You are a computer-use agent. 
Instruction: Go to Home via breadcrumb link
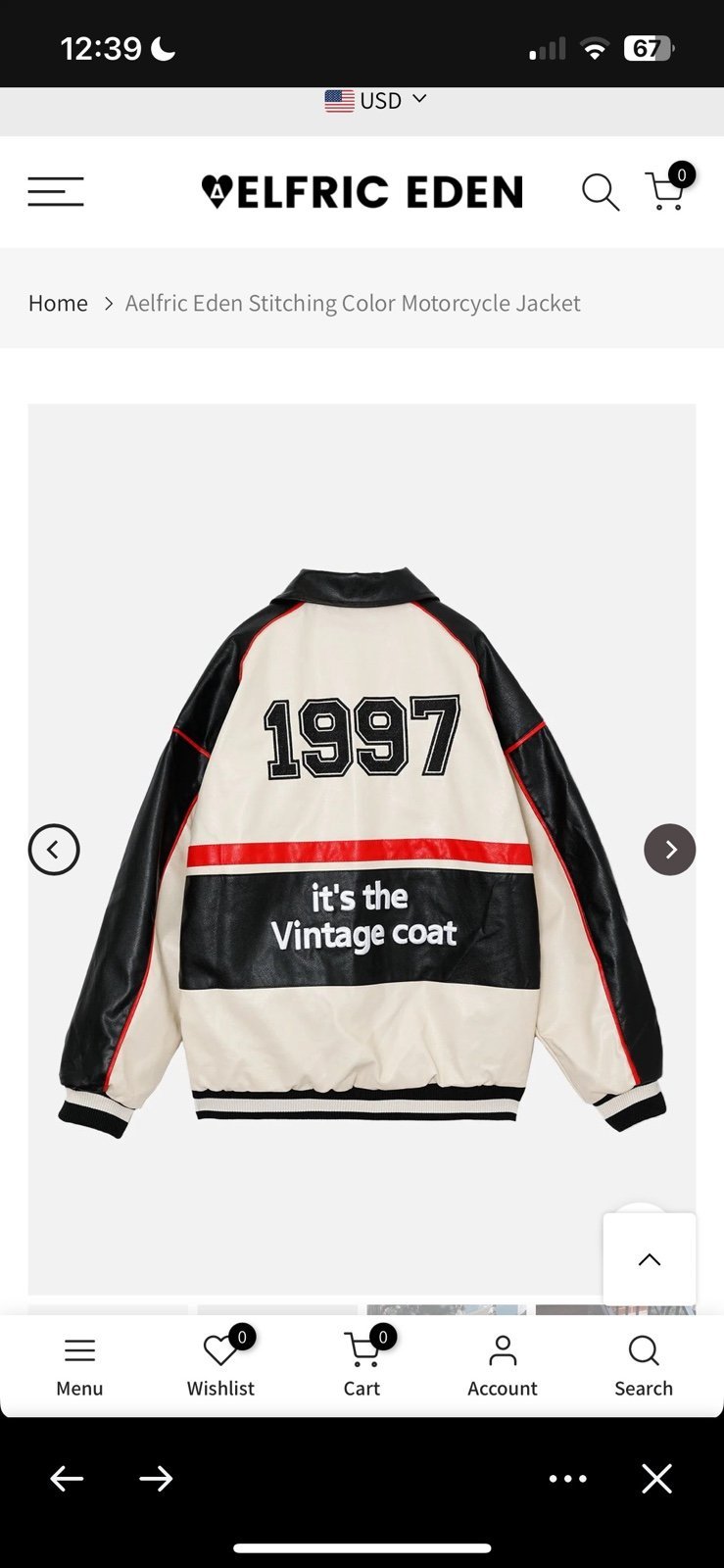58,303
